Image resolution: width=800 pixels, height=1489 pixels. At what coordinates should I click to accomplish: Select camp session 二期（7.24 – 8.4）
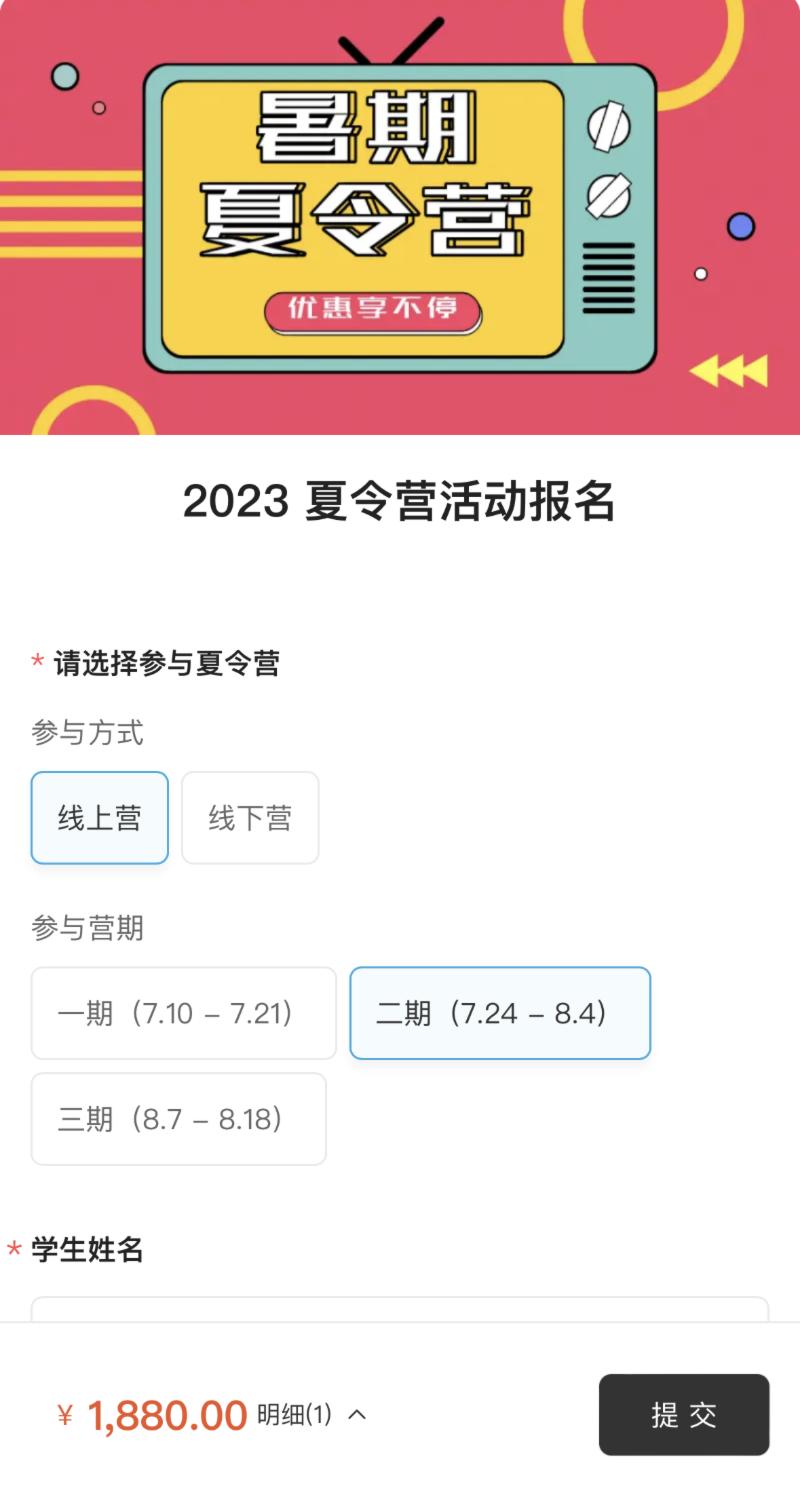click(x=500, y=1013)
